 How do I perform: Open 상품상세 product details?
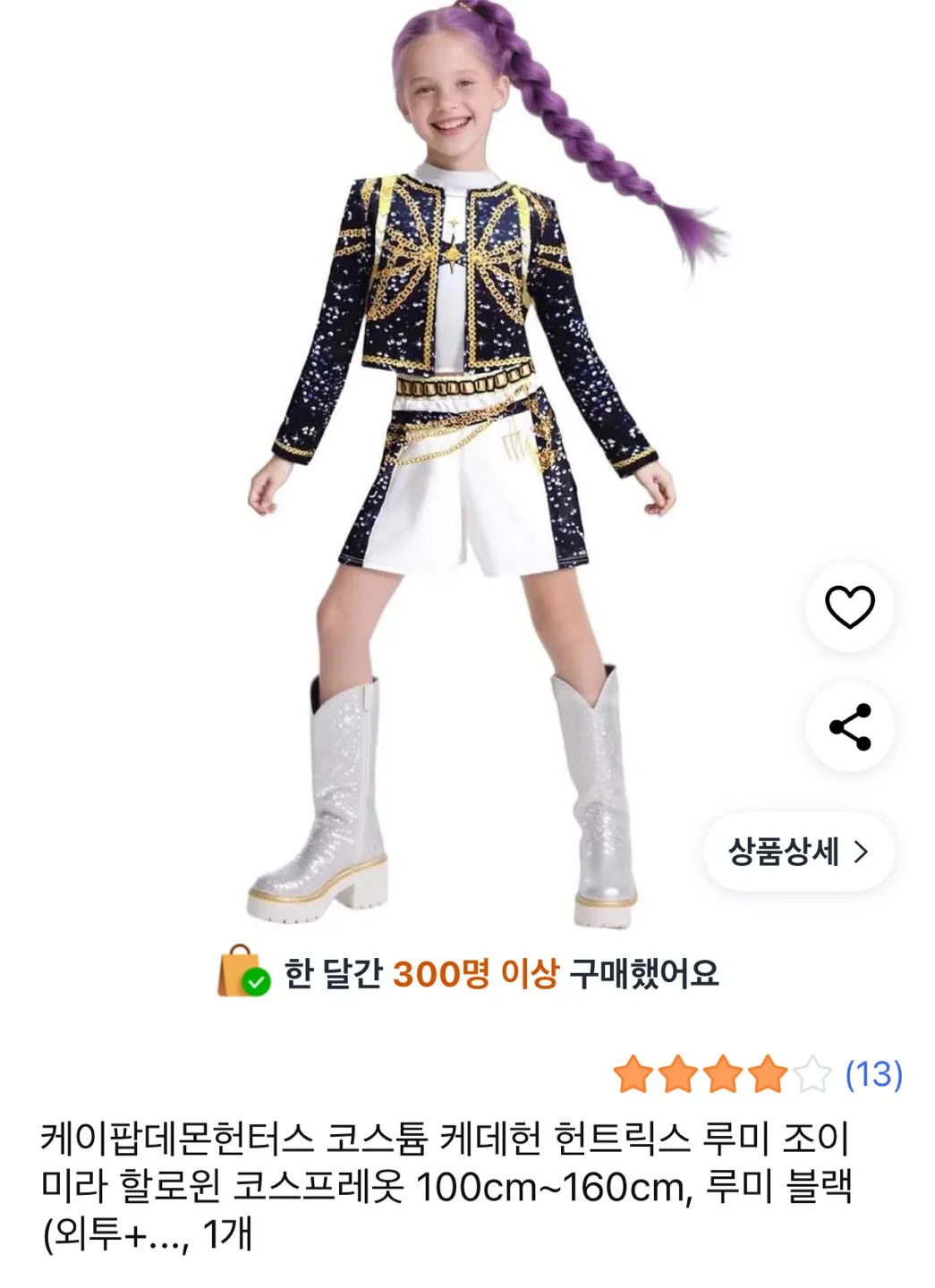coord(797,852)
